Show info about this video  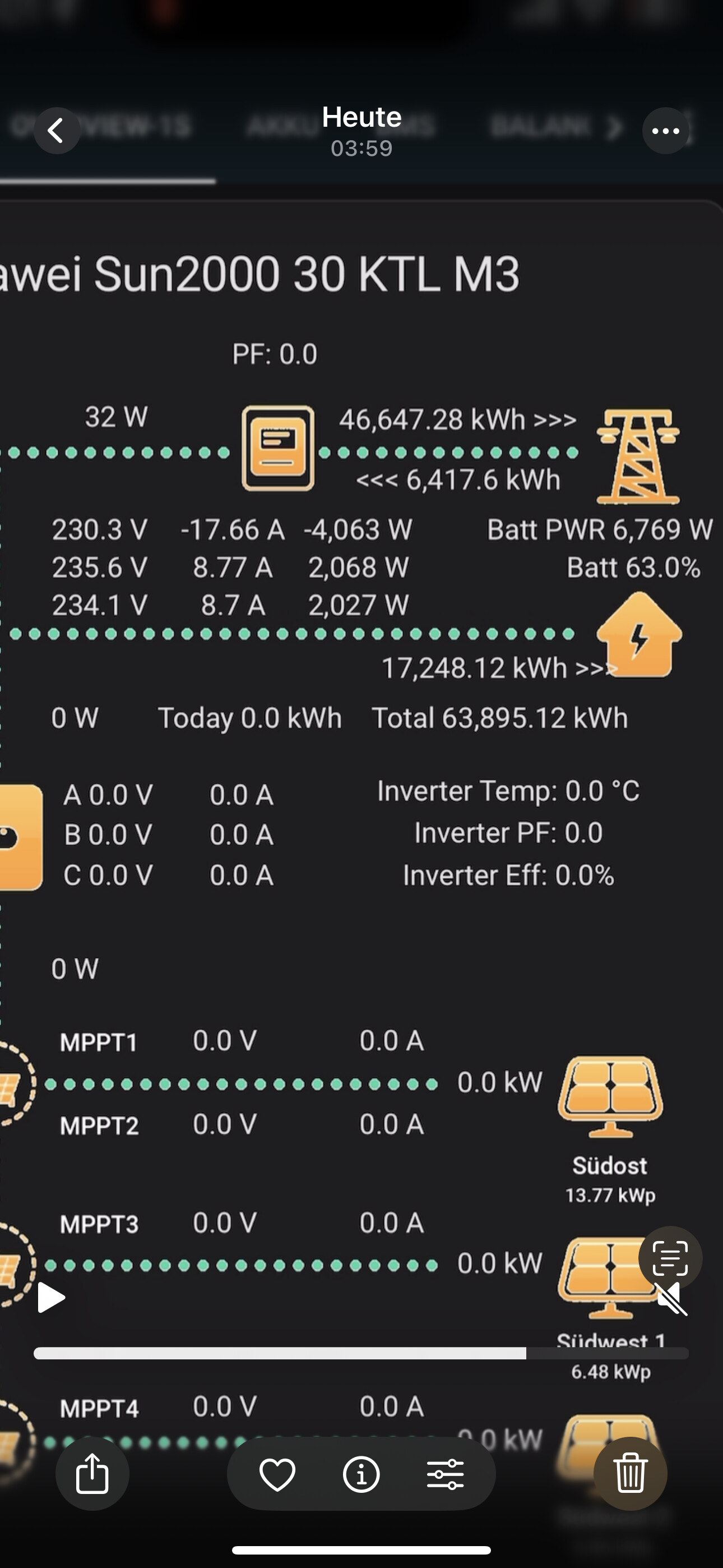click(361, 1474)
